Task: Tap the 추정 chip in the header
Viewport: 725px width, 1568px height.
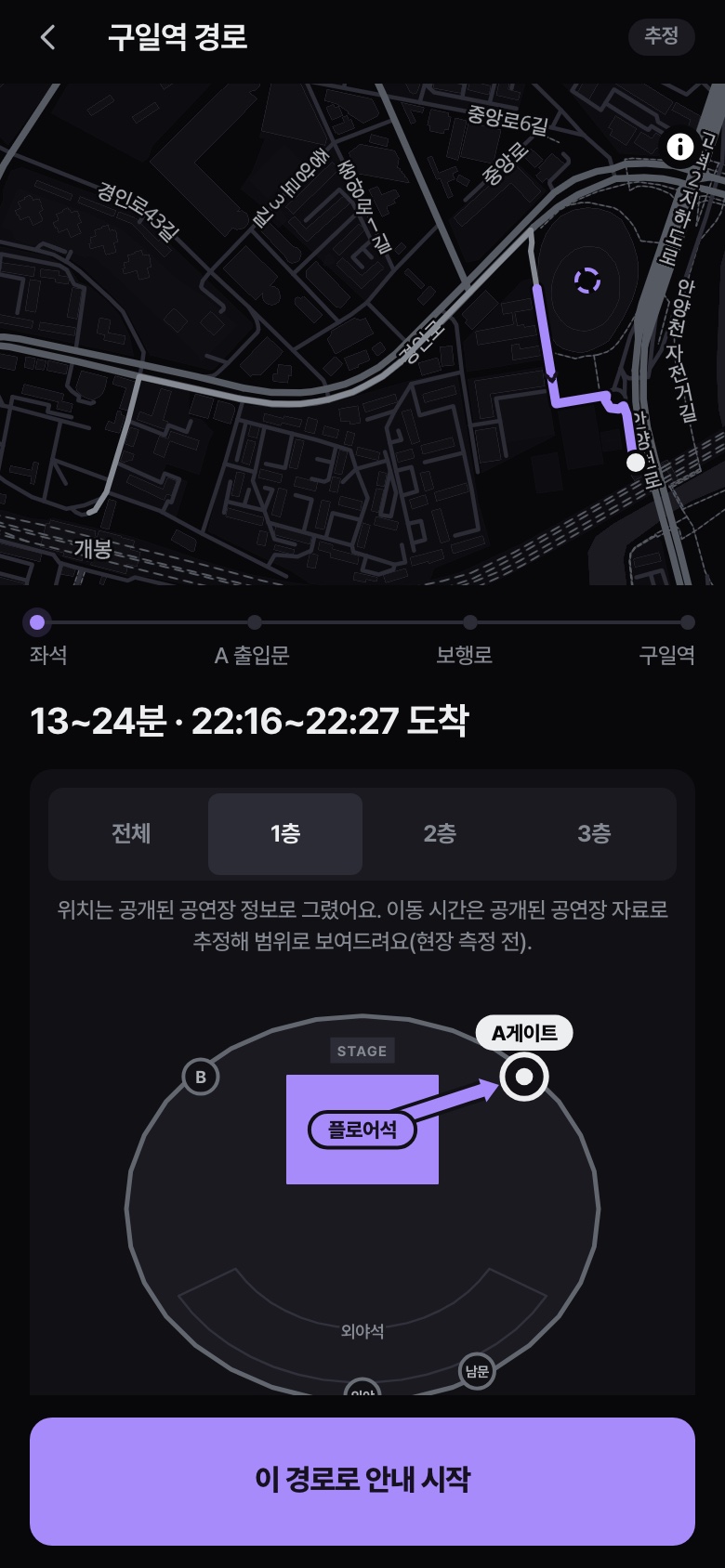Action: [x=661, y=36]
